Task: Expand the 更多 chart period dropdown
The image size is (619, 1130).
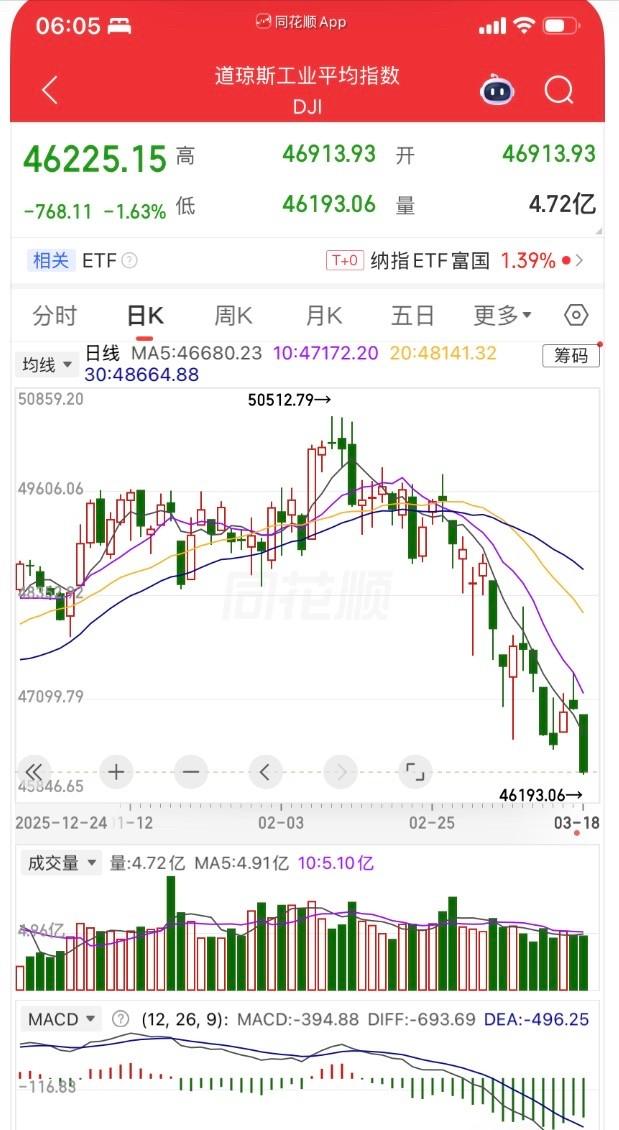Action: 502,316
